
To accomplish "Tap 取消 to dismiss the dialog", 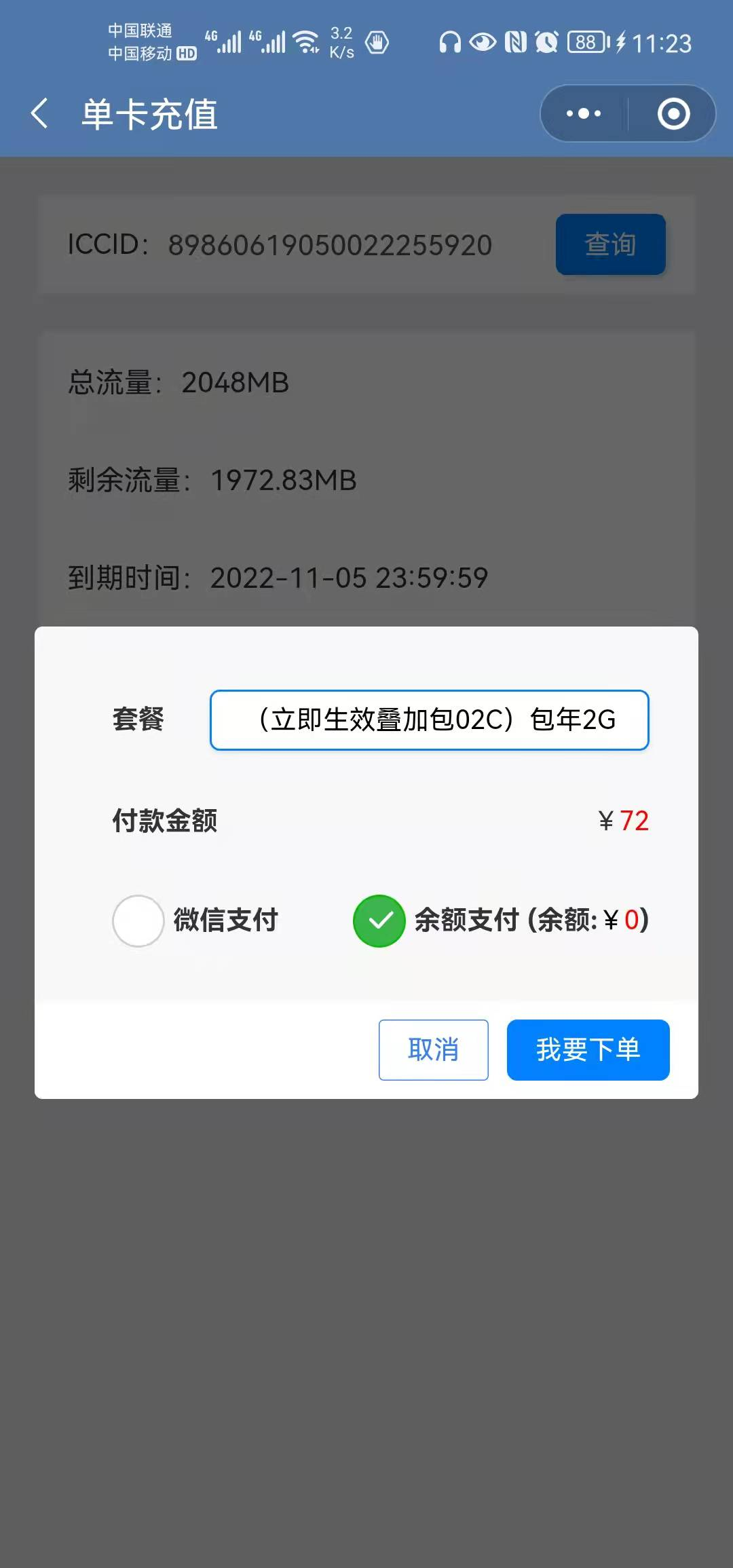I will click(433, 1049).
